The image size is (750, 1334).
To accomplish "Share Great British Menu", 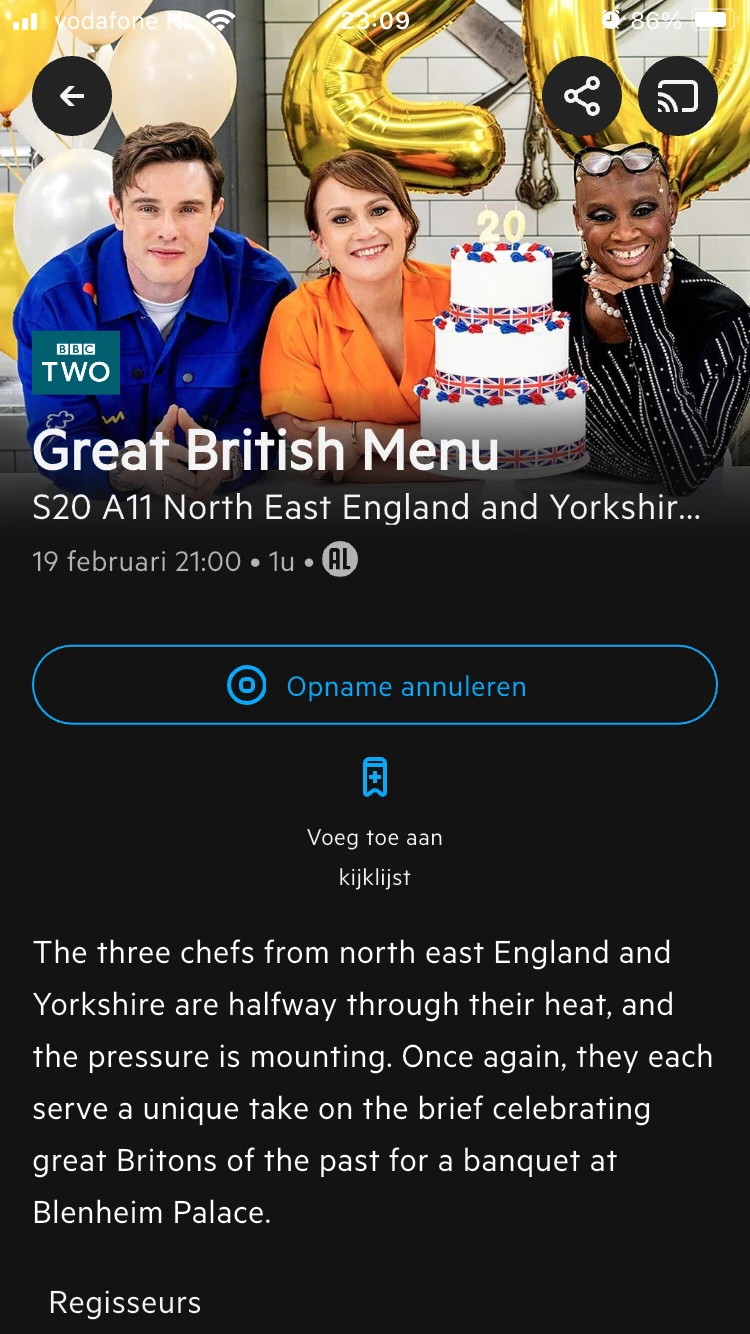I will click(x=582, y=96).
